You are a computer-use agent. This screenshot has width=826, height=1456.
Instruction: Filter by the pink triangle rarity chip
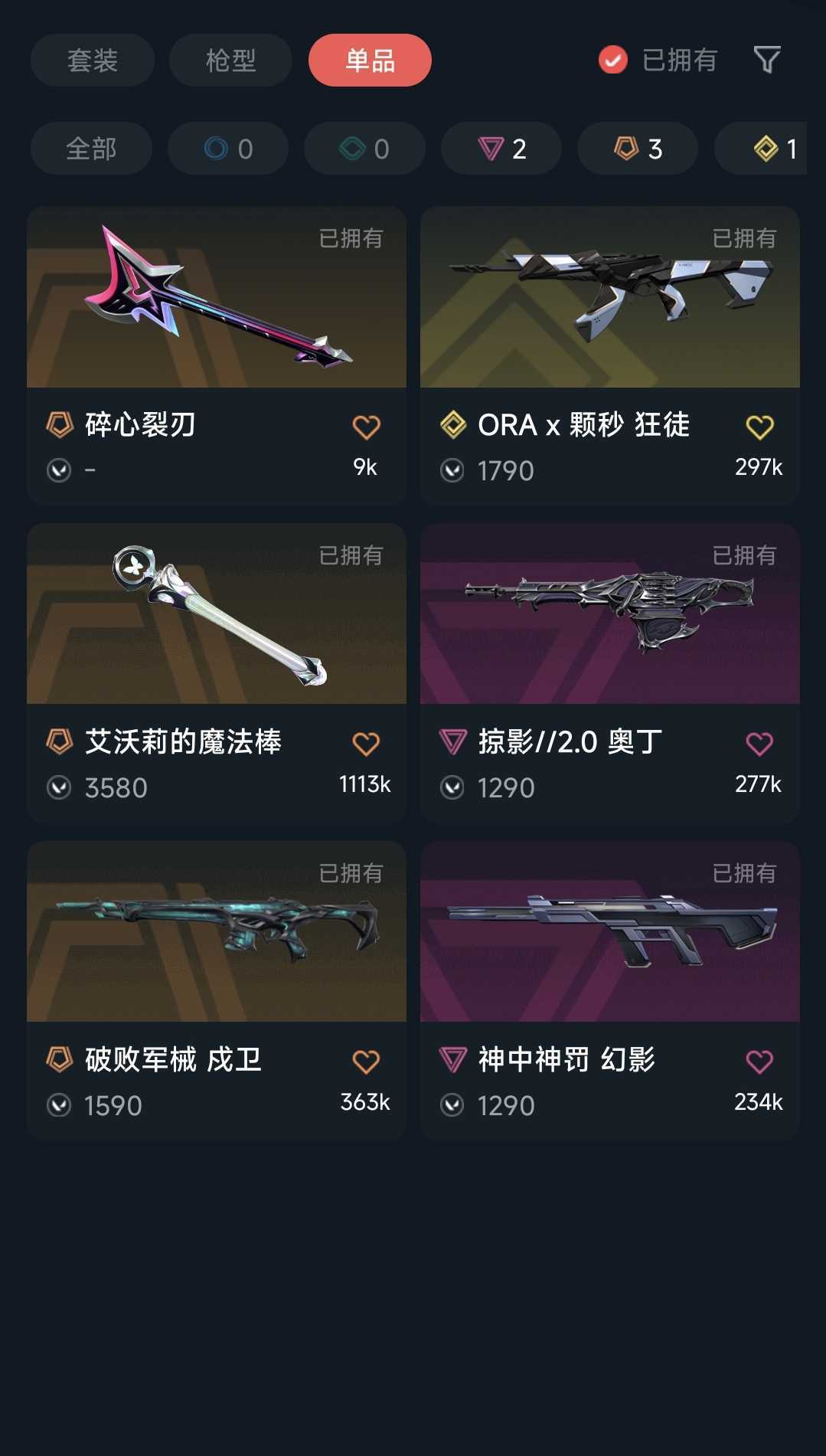click(501, 149)
